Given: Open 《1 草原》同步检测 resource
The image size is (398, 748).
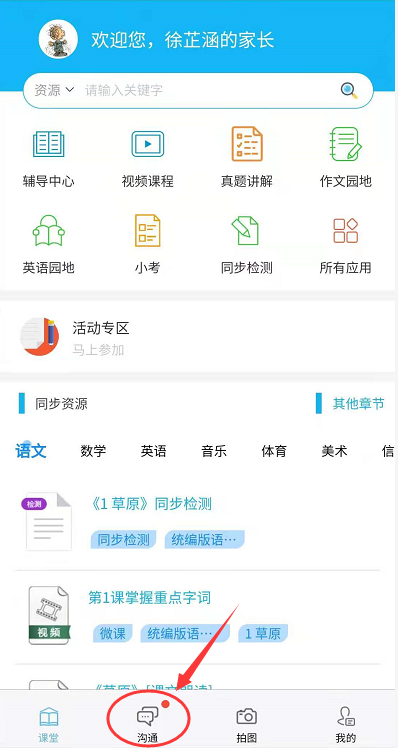Looking at the screenshot, I should pos(198,522).
